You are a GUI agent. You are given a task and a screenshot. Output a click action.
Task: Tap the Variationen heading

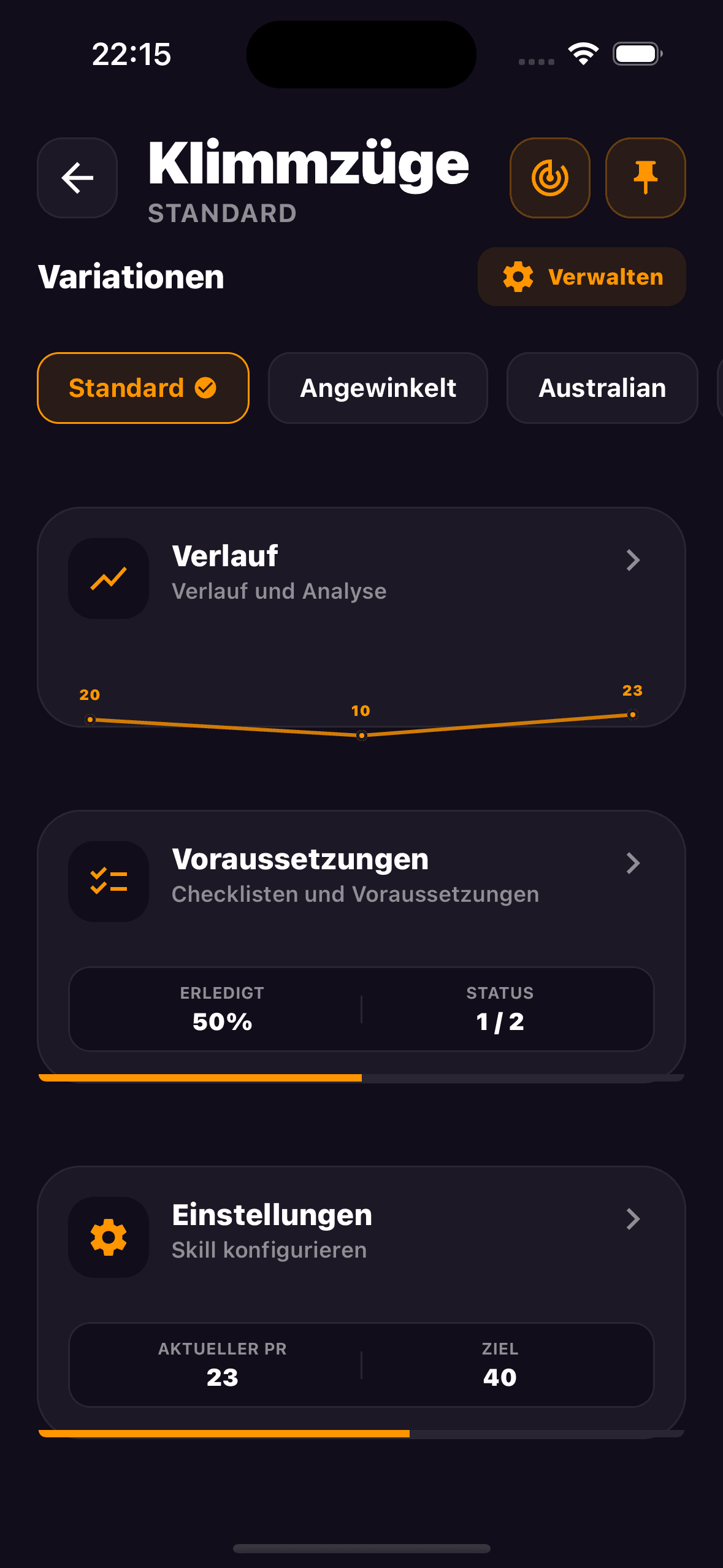click(x=132, y=277)
